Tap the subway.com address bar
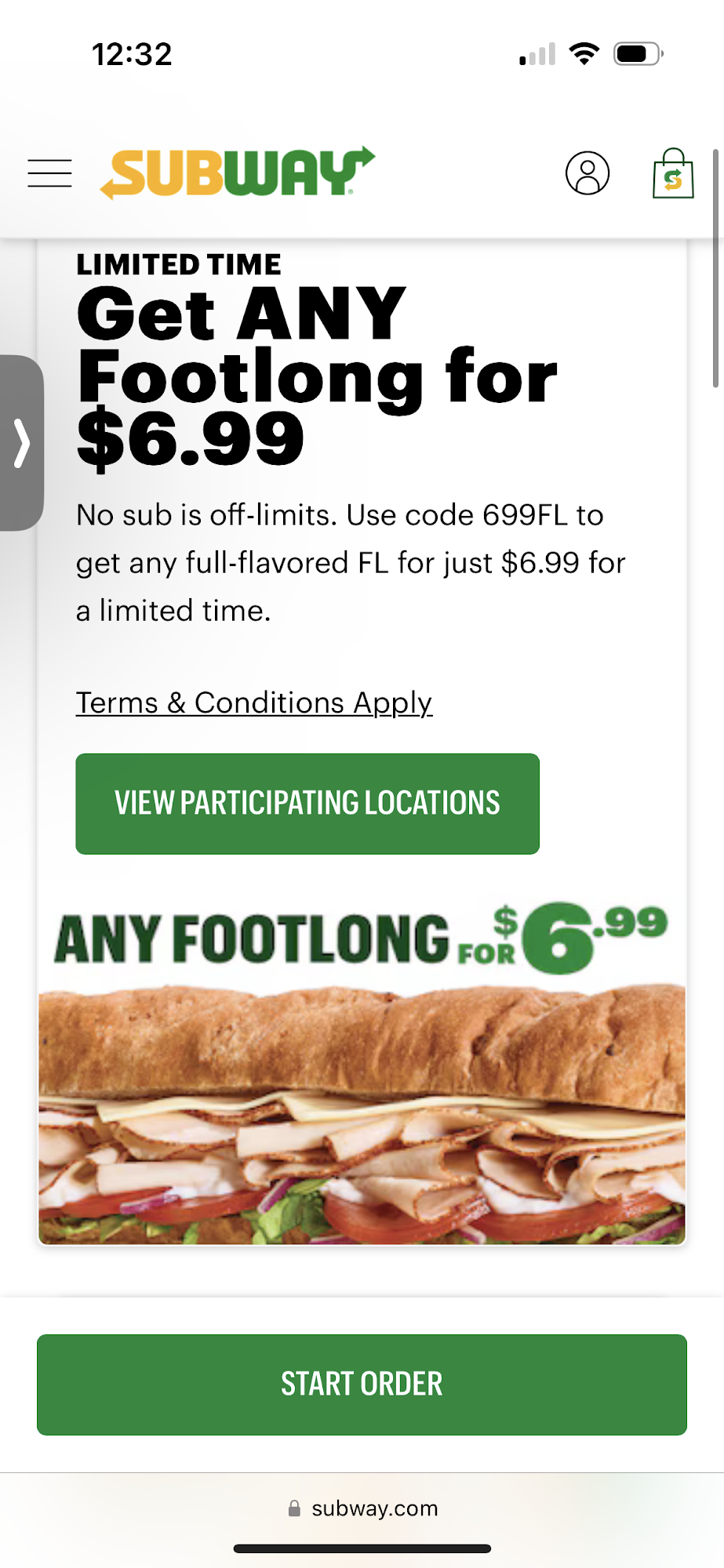Viewport: 724px width, 1568px height. click(374, 1508)
